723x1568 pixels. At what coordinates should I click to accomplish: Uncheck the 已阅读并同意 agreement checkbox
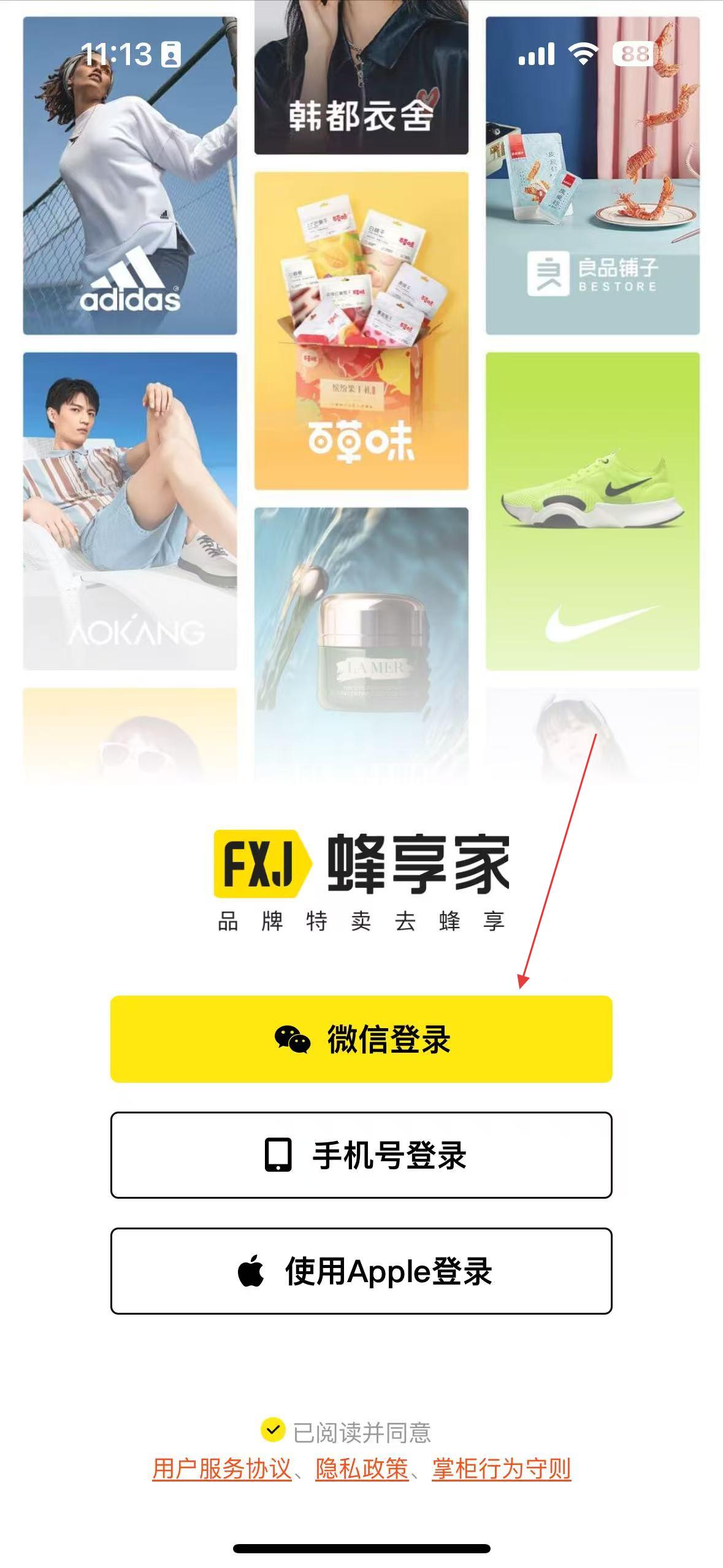(x=272, y=1430)
